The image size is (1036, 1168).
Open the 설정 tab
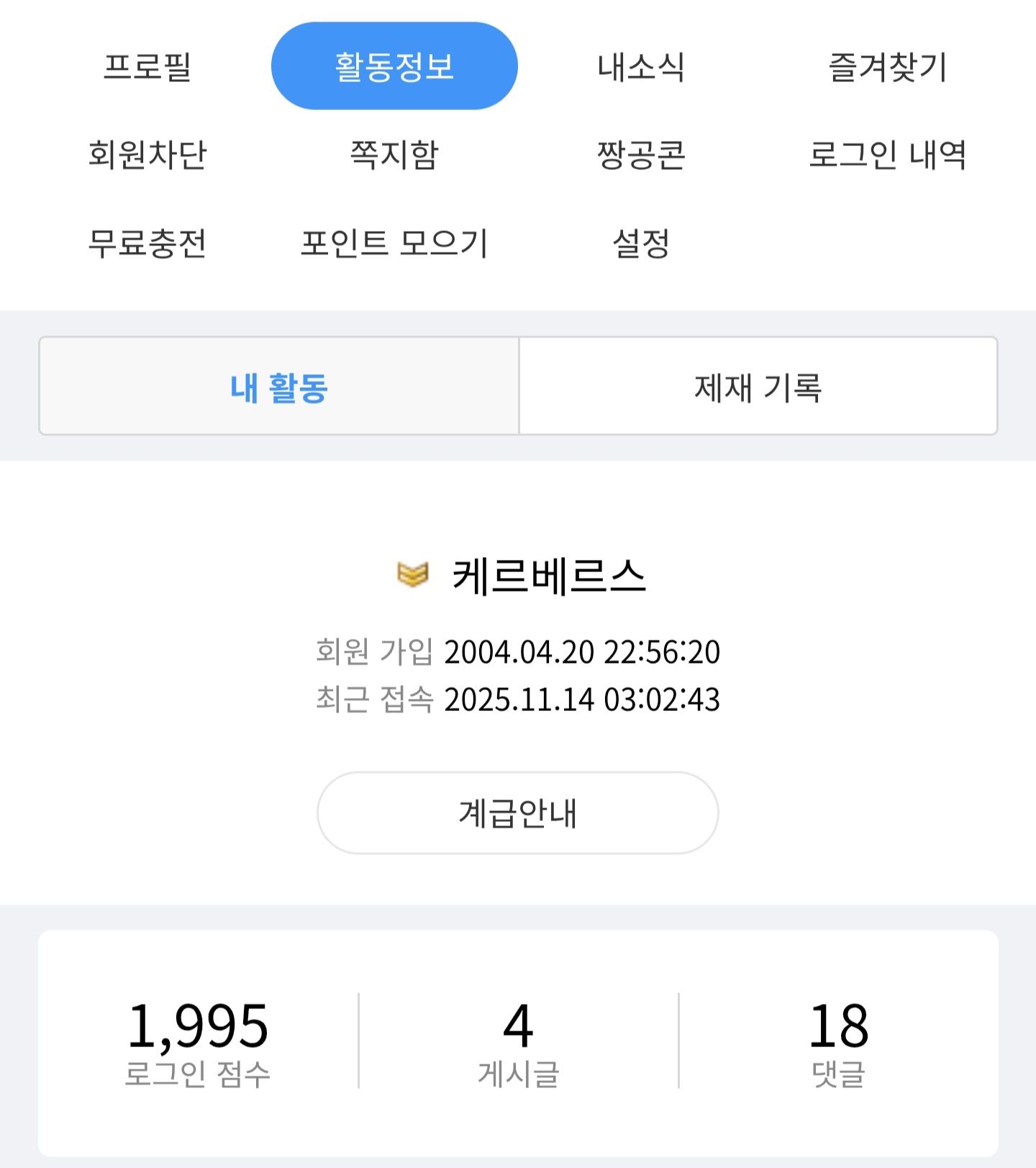pyautogui.click(x=641, y=243)
